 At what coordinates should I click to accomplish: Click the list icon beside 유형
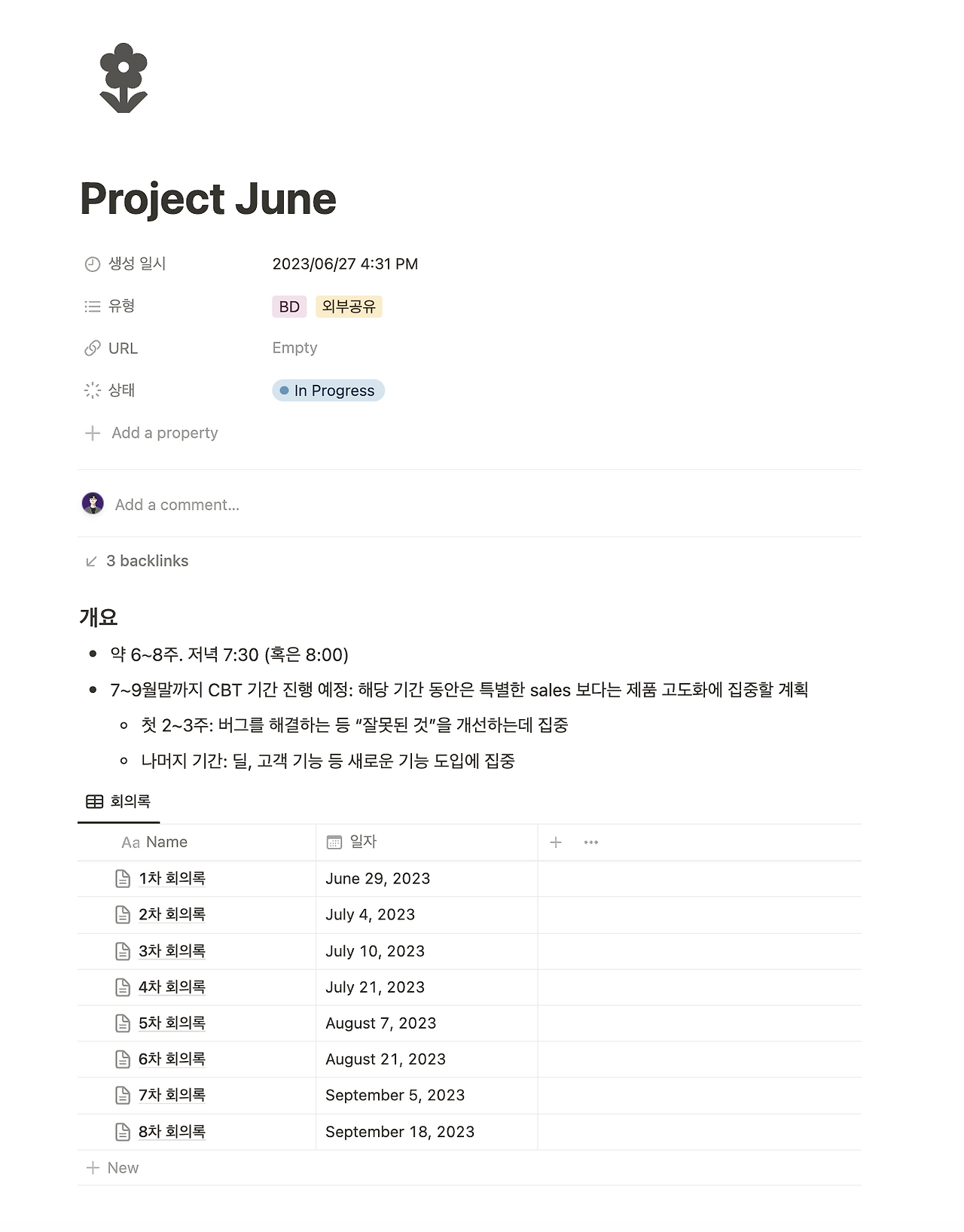[x=92, y=306]
